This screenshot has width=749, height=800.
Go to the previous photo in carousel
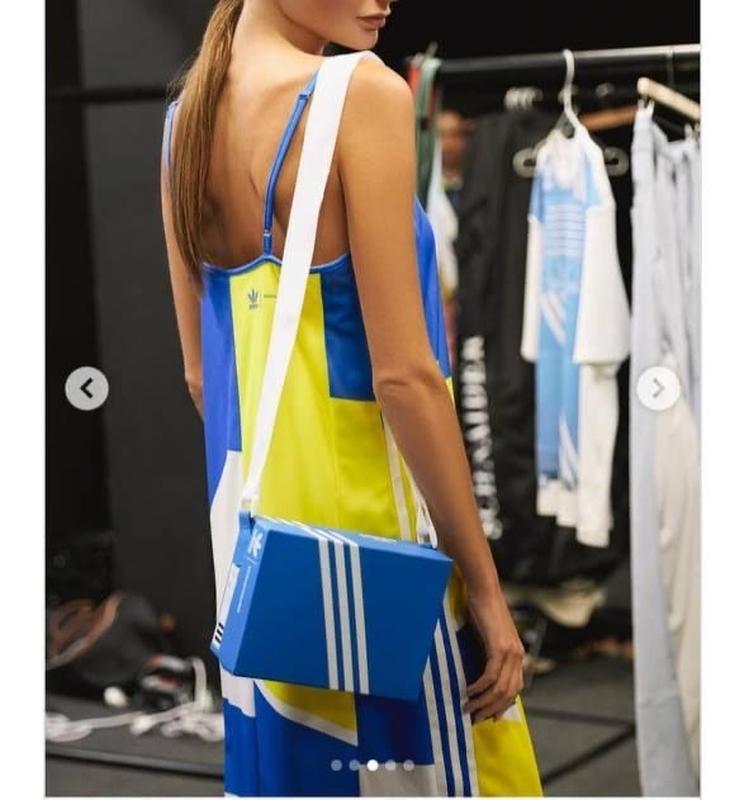click(x=87, y=388)
